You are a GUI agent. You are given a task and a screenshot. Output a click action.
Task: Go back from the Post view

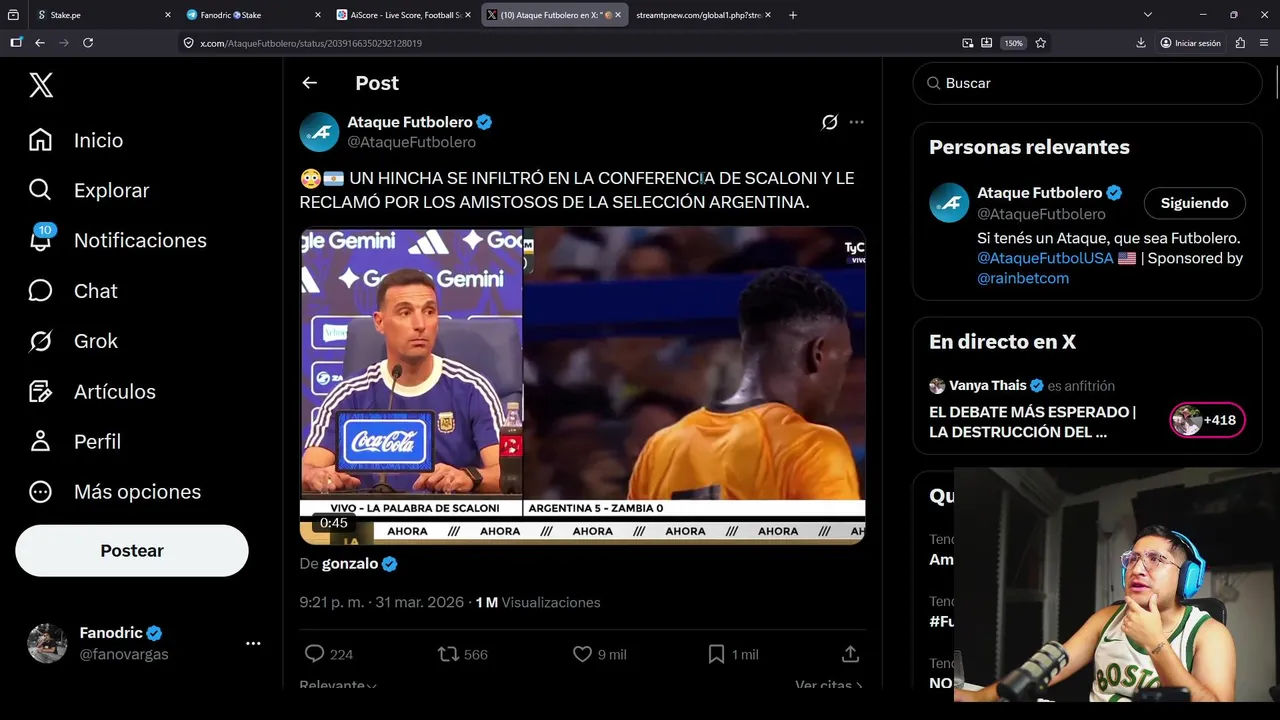point(310,83)
